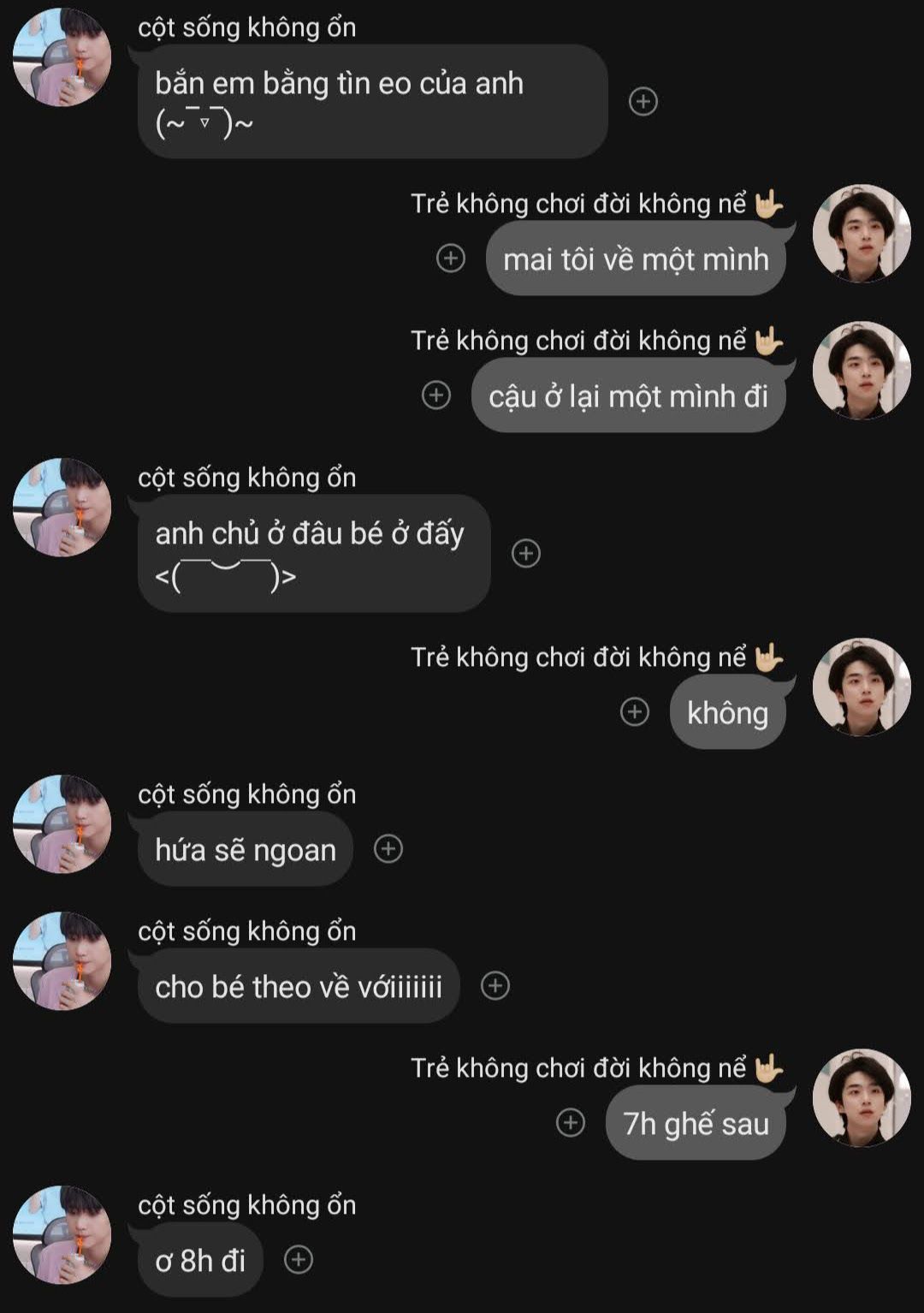This screenshot has height=1313, width=924.
Task: Open avatar beside "bắn em bằng tìn eo" message
Action: (62, 57)
